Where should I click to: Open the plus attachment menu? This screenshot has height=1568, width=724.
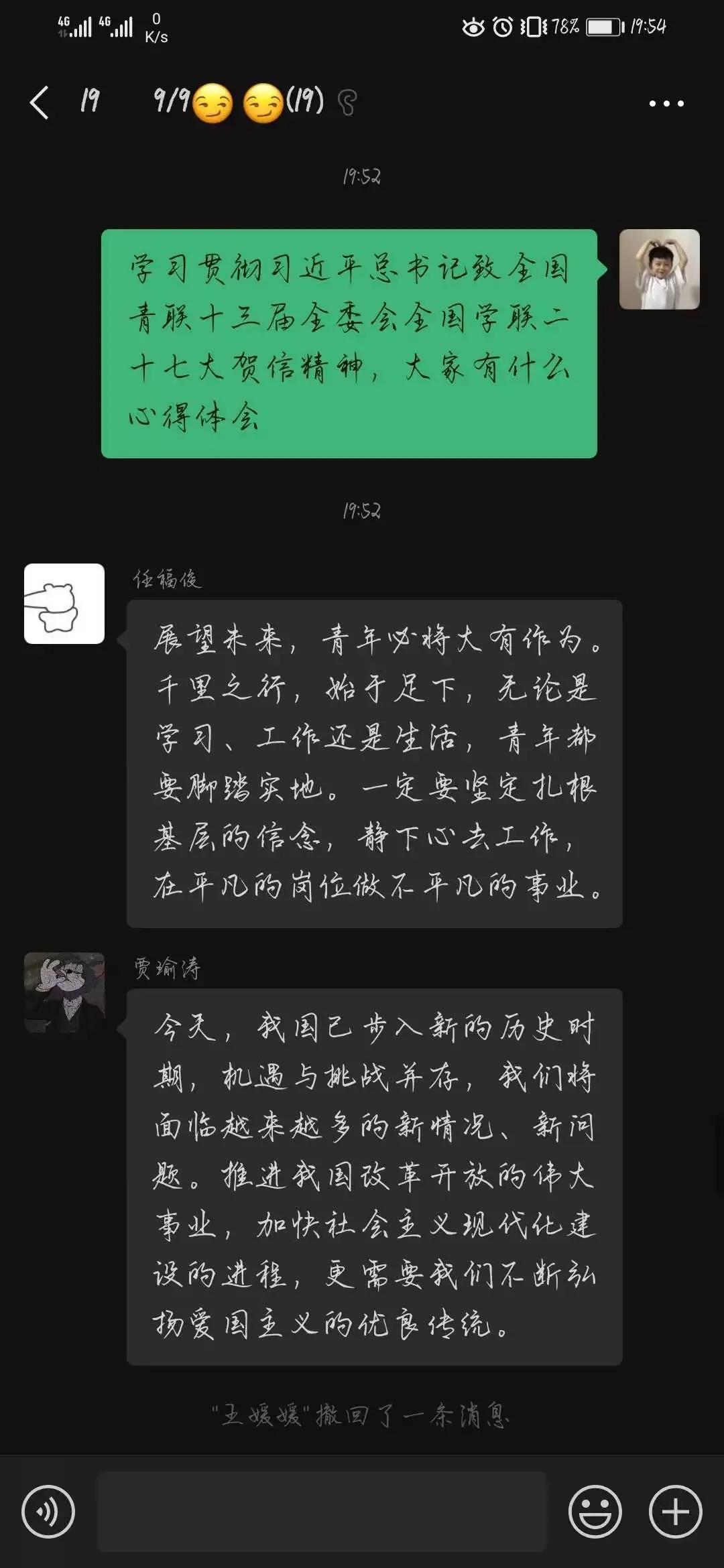point(675,1512)
